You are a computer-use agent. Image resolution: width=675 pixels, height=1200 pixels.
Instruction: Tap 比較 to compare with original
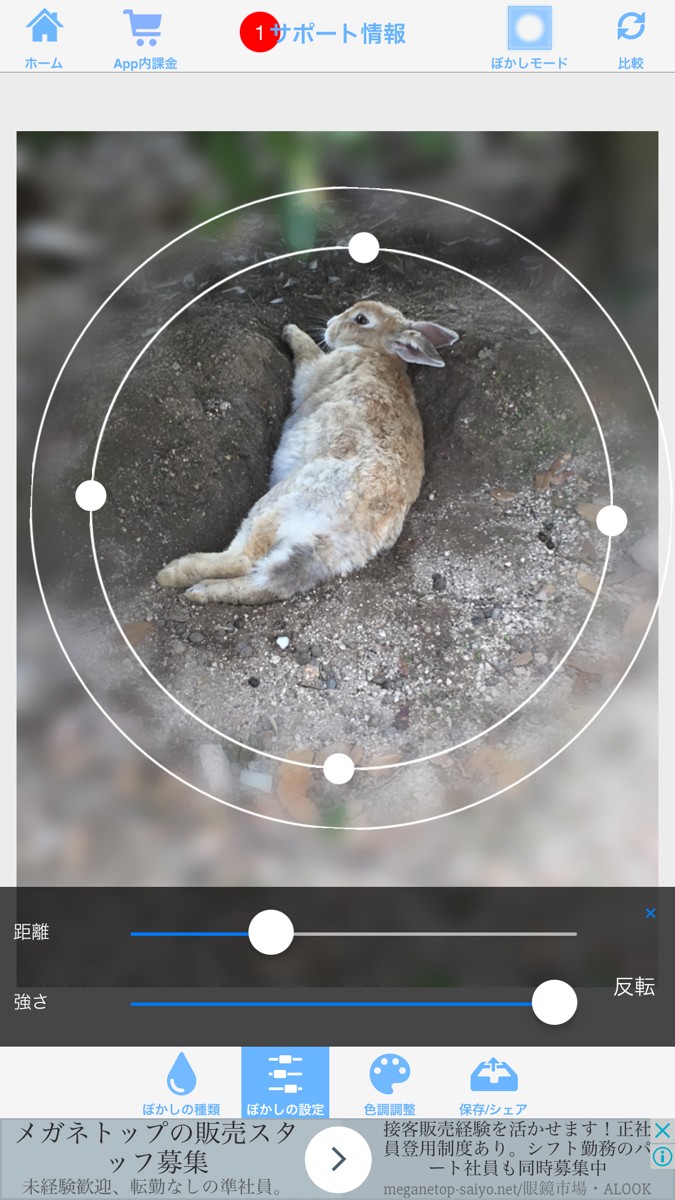point(630,38)
